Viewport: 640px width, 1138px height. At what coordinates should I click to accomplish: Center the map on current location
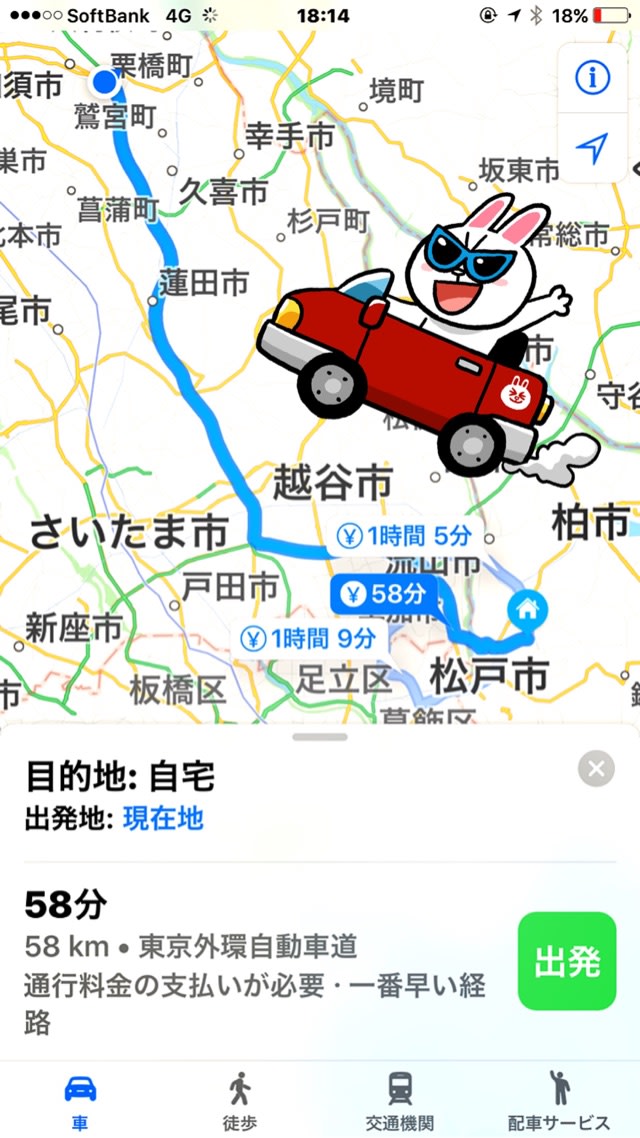593,149
